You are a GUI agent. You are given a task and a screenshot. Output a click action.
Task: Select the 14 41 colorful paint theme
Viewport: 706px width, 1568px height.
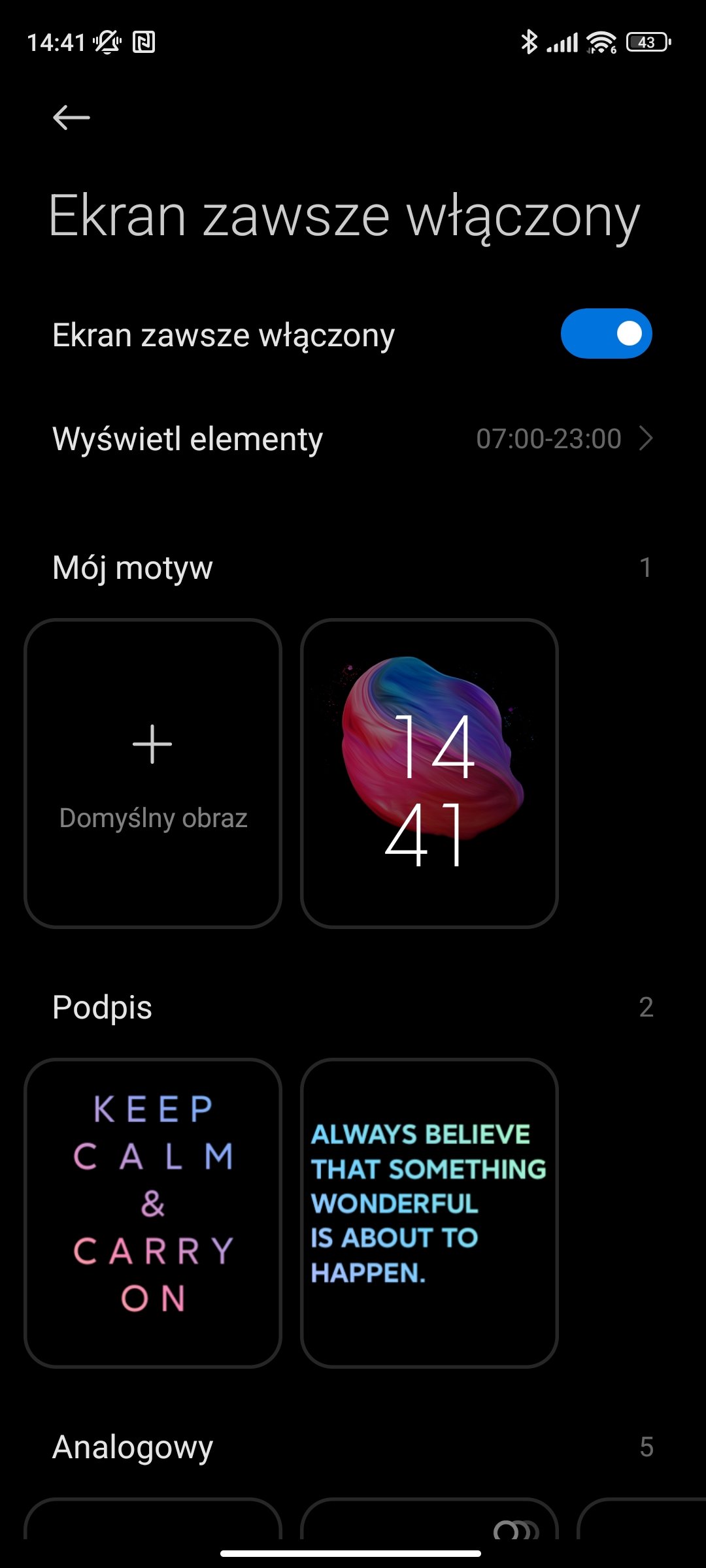point(429,773)
